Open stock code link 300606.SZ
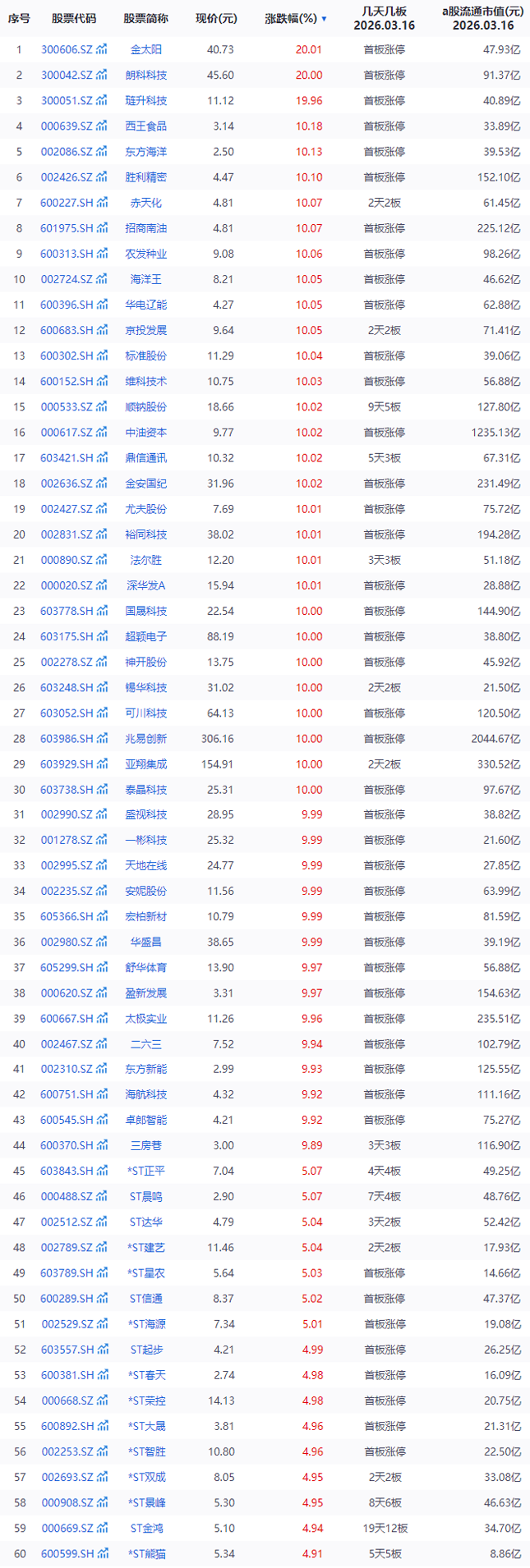This screenshot has width=530, height=1568. [67, 49]
